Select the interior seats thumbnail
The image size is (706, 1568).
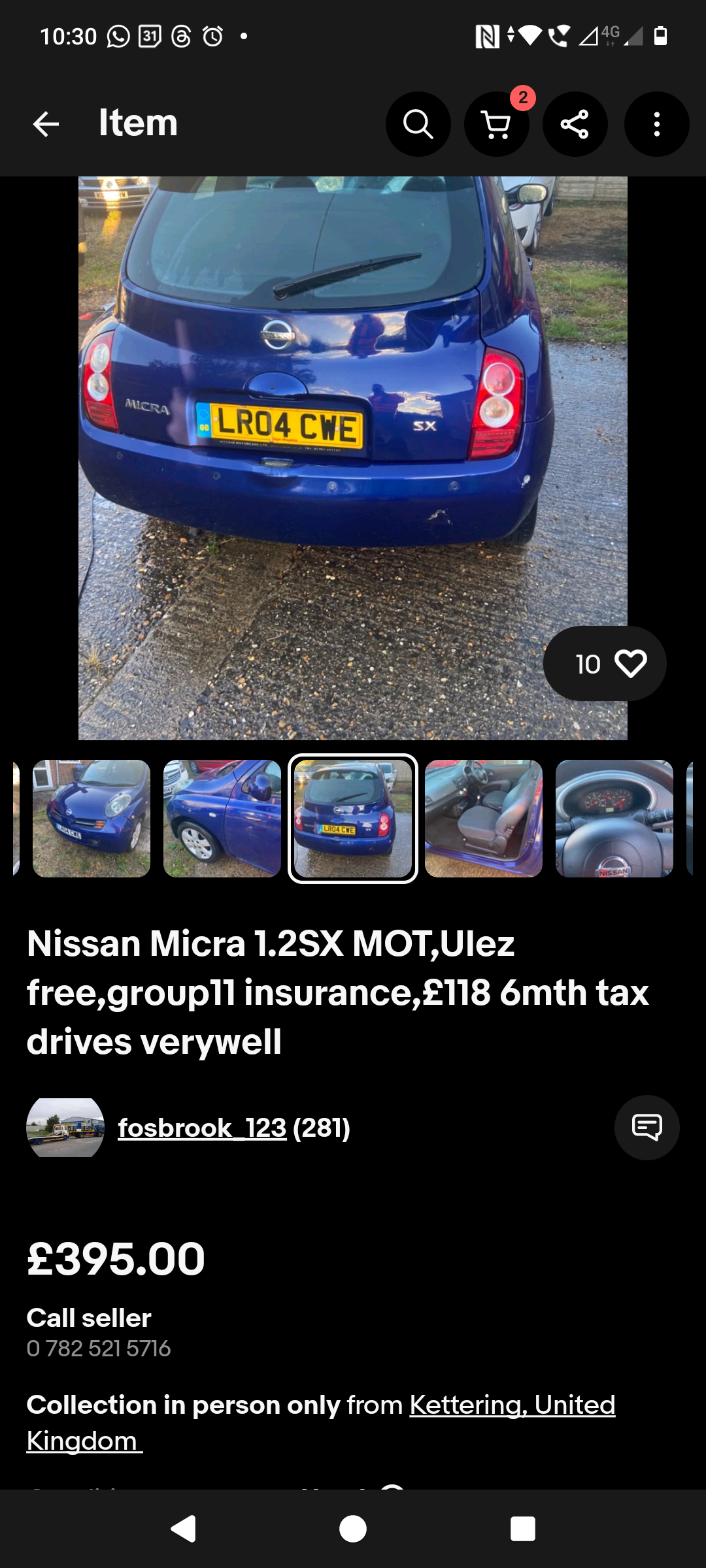[x=484, y=818]
